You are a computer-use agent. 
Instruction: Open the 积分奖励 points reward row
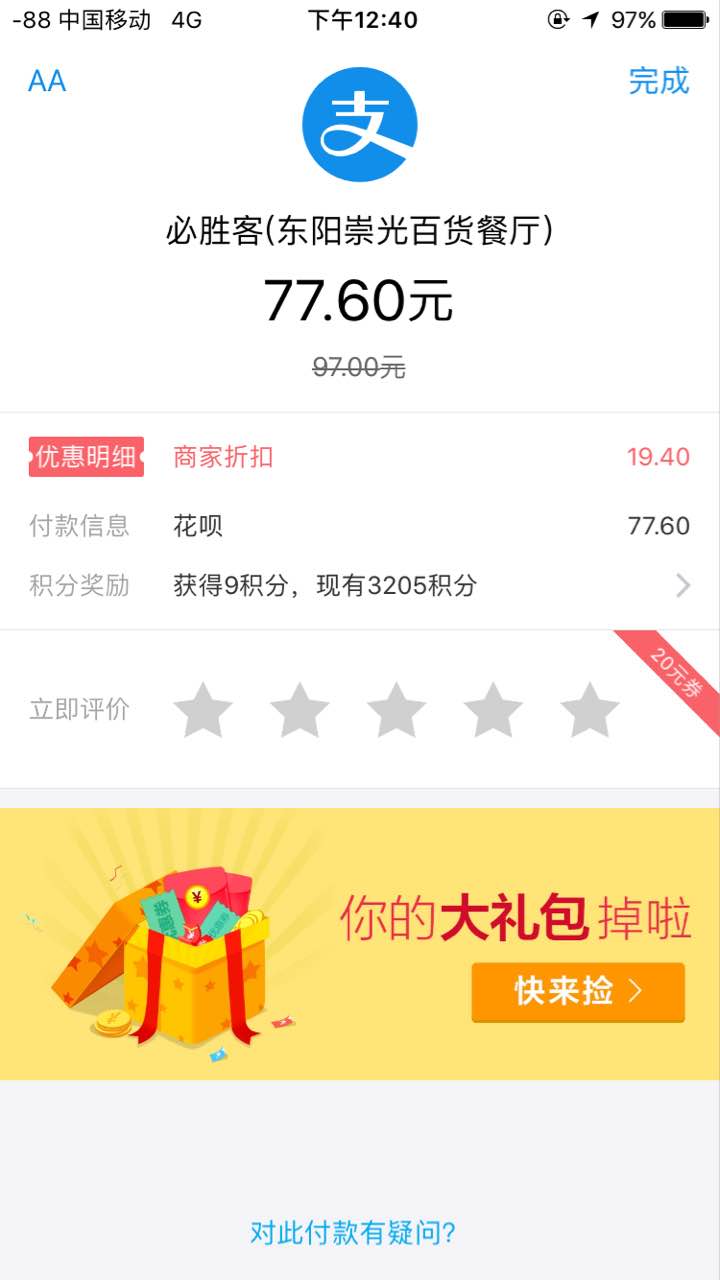click(x=360, y=585)
